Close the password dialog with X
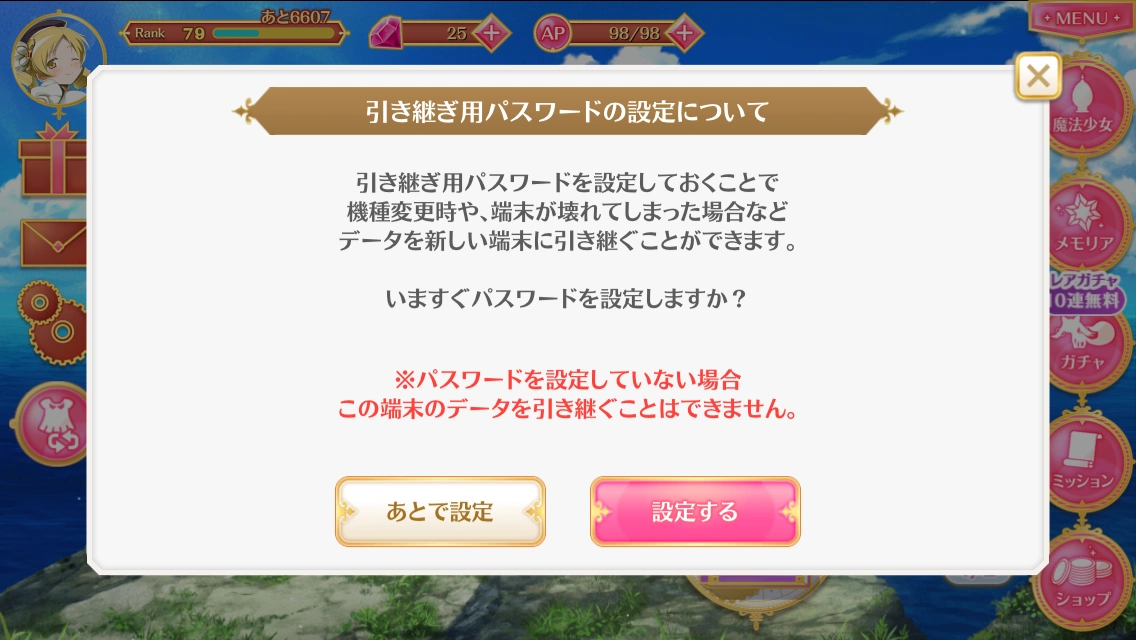Viewport: 1136px width, 640px height. (x=1038, y=76)
